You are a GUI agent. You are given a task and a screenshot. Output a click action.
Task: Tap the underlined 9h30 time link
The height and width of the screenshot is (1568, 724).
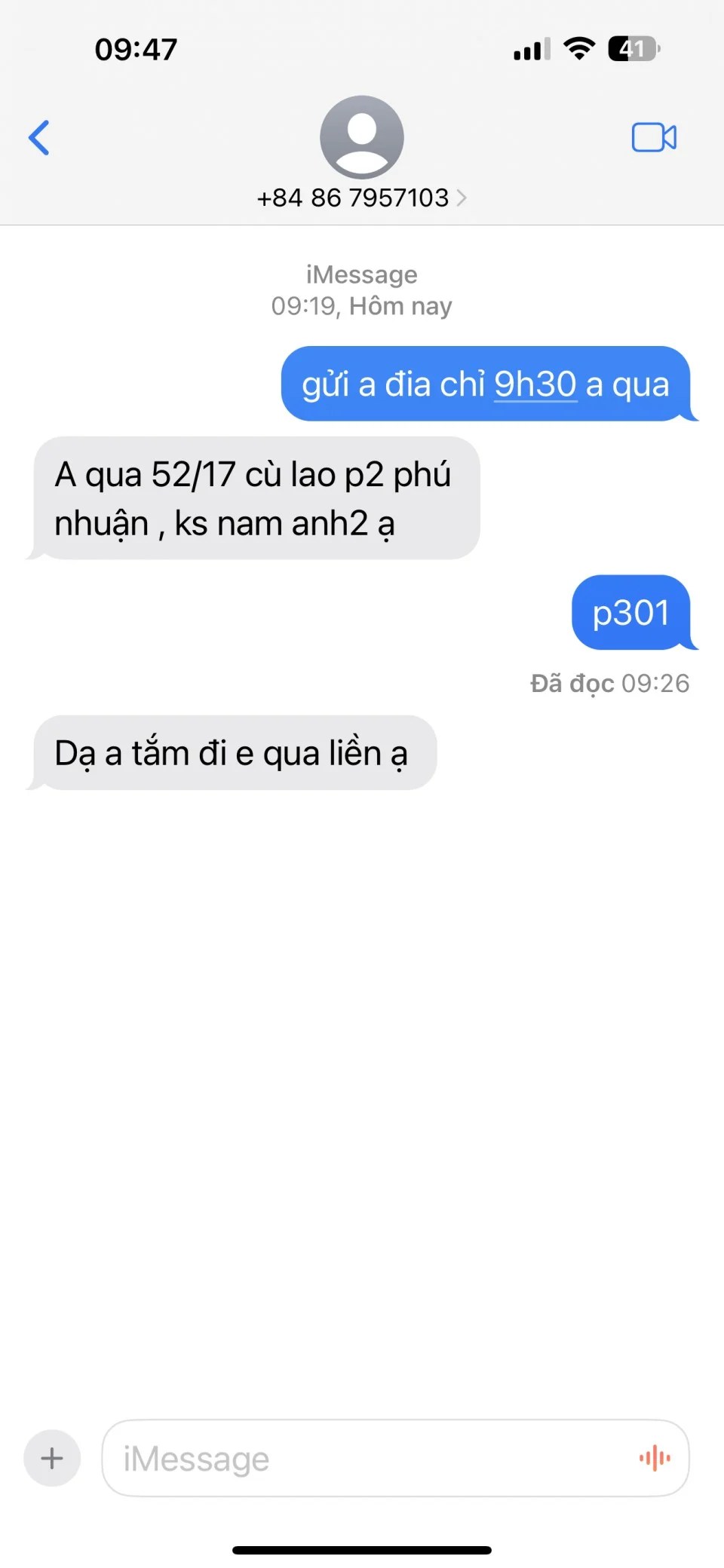(535, 384)
